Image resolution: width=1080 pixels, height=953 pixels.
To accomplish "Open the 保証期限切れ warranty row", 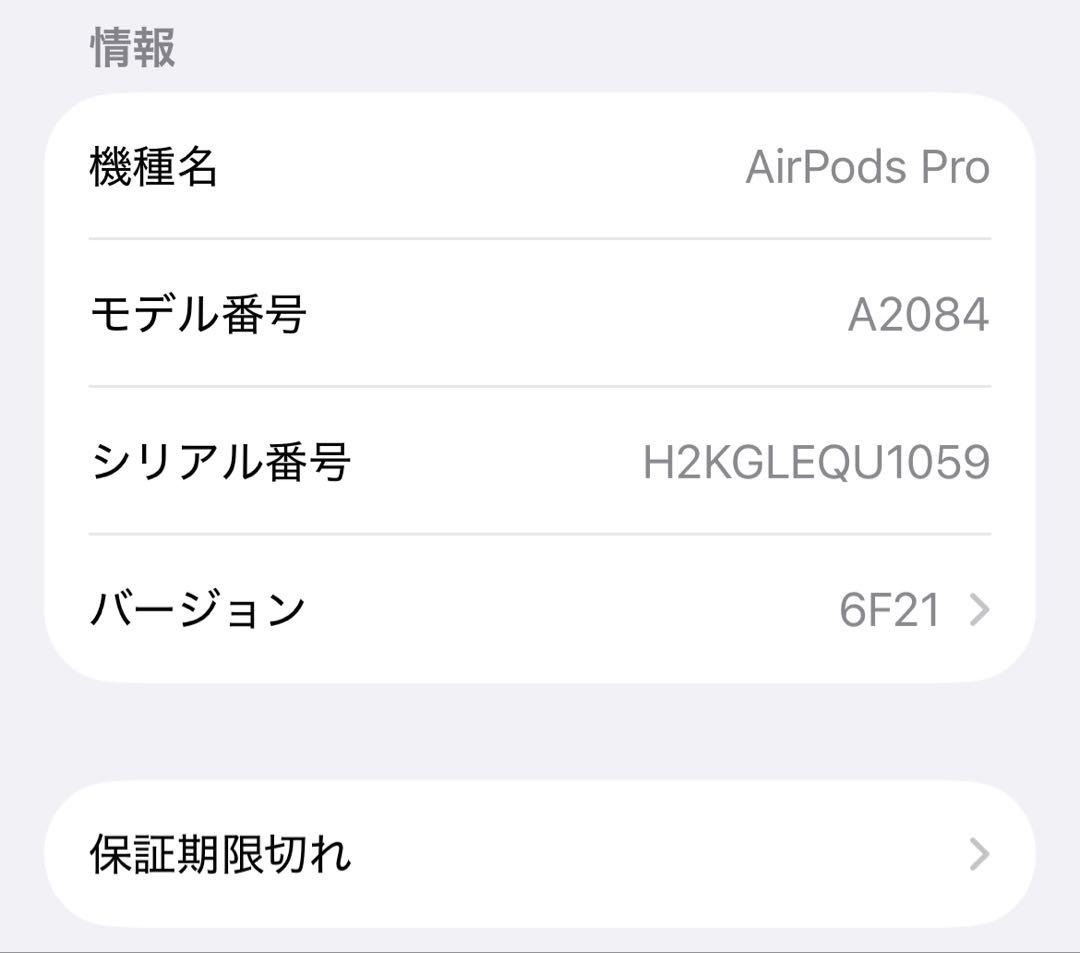I will point(540,854).
